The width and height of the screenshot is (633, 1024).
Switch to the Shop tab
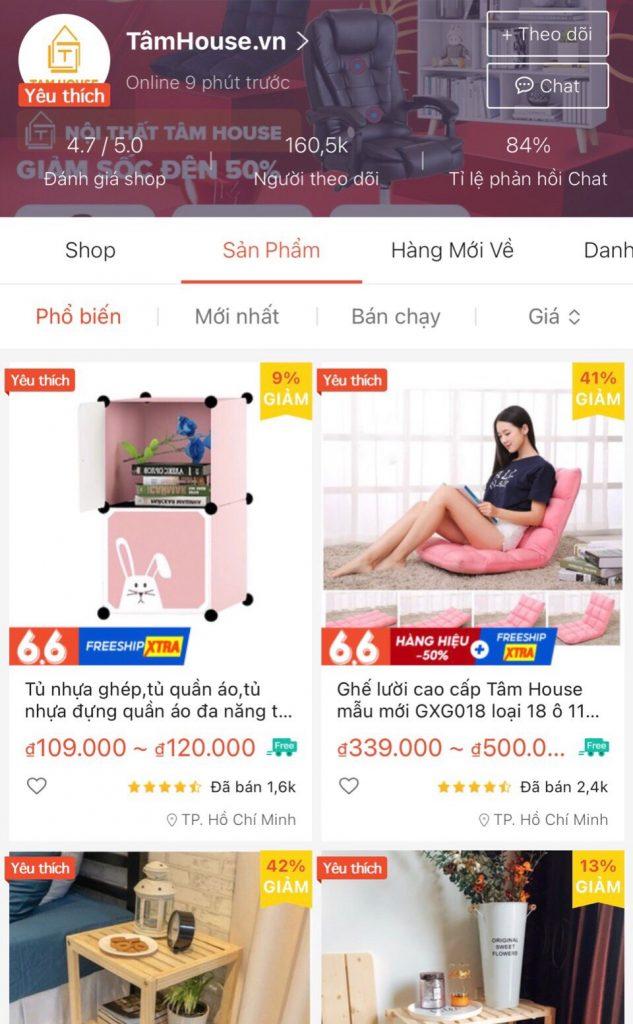90,250
